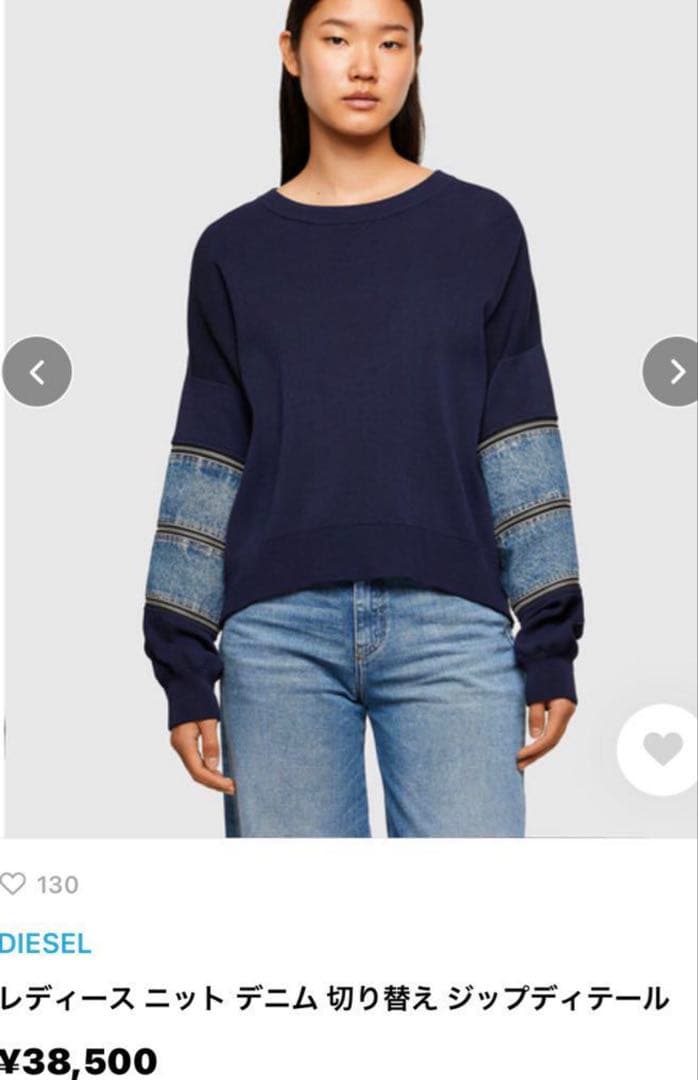The height and width of the screenshot is (1080, 698).
Task: Add this sweater to favorites with heart
Action: (x=659, y=750)
